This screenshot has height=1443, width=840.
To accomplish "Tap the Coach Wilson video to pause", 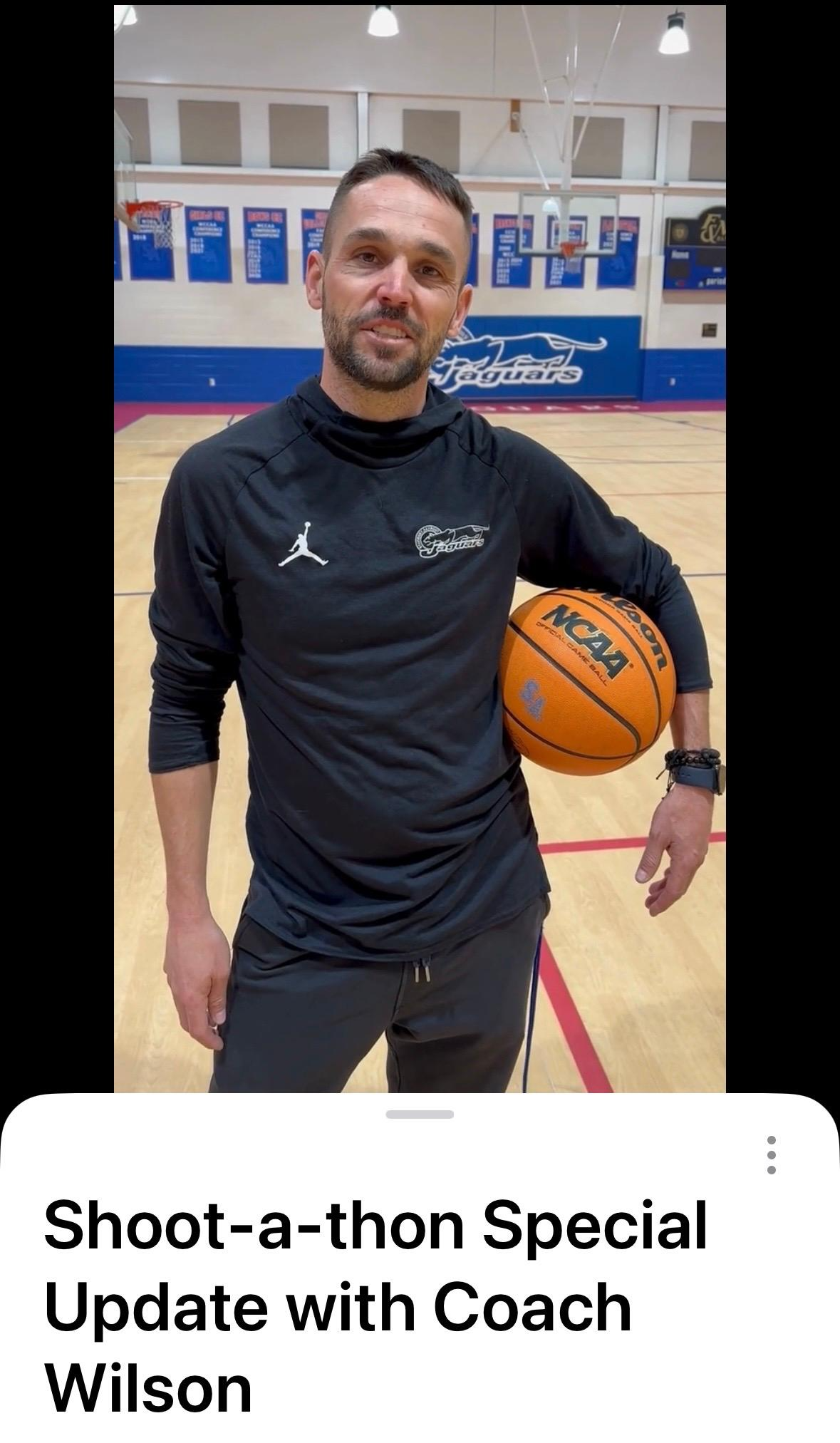I will (x=420, y=549).
